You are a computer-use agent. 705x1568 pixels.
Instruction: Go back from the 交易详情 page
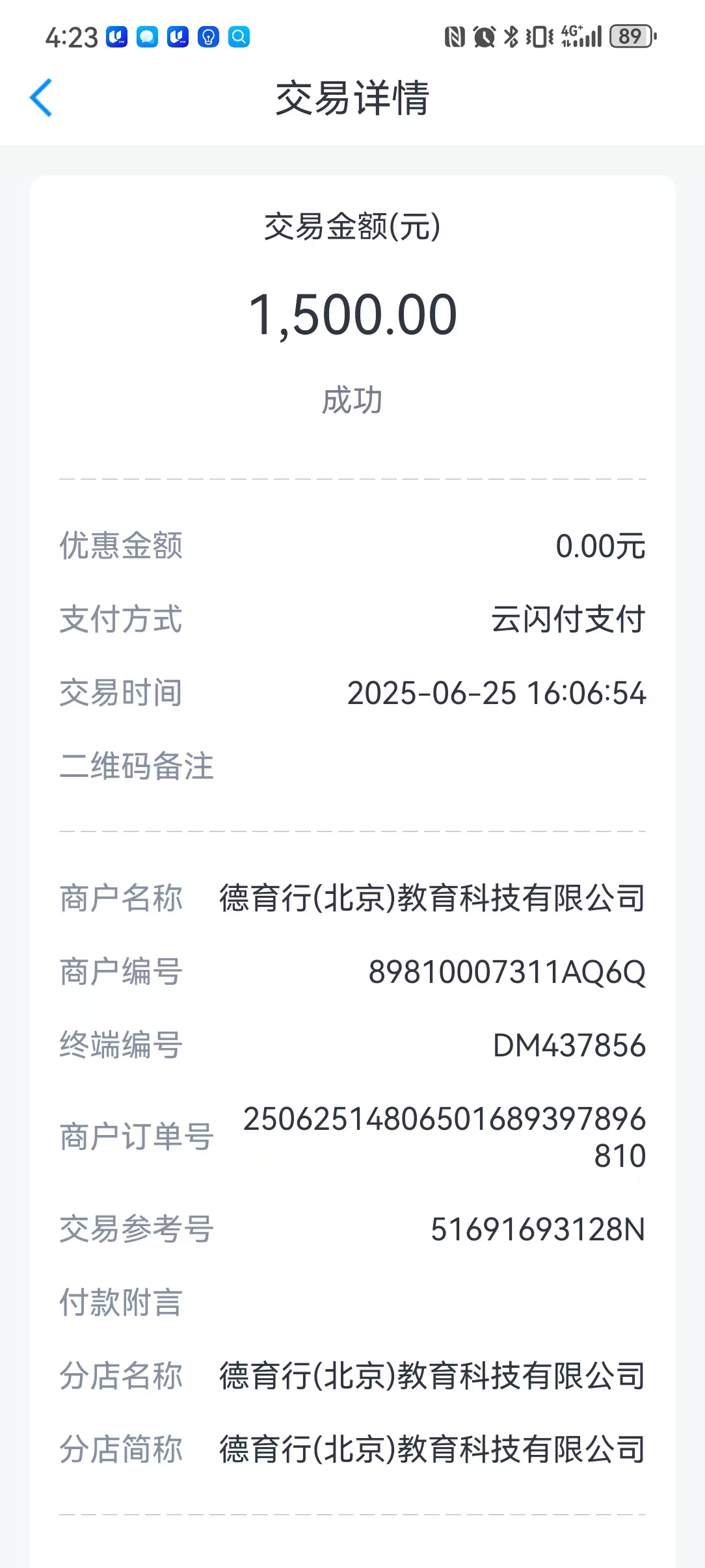point(41,98)
